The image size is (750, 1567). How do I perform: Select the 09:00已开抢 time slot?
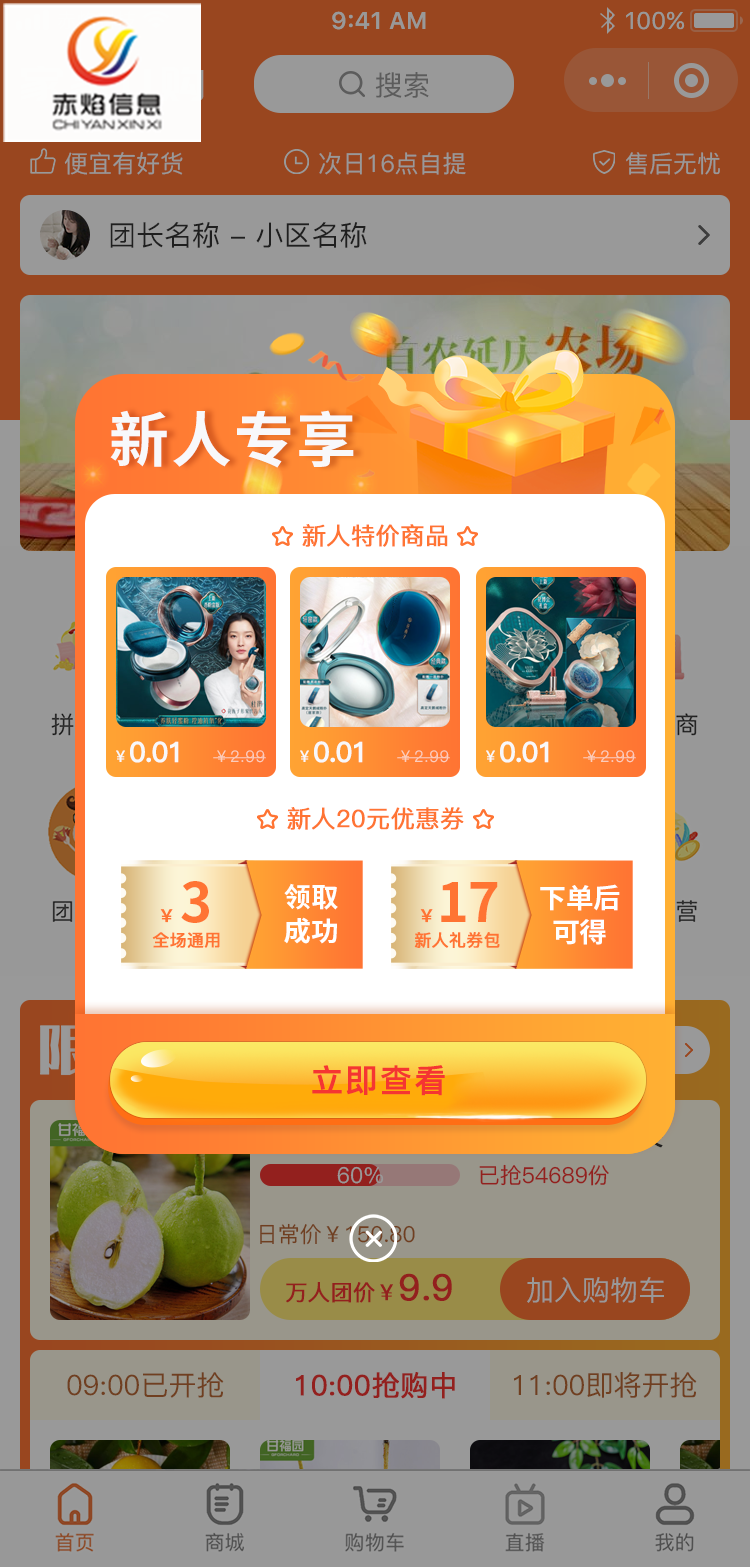click(x=145, y=1385)
